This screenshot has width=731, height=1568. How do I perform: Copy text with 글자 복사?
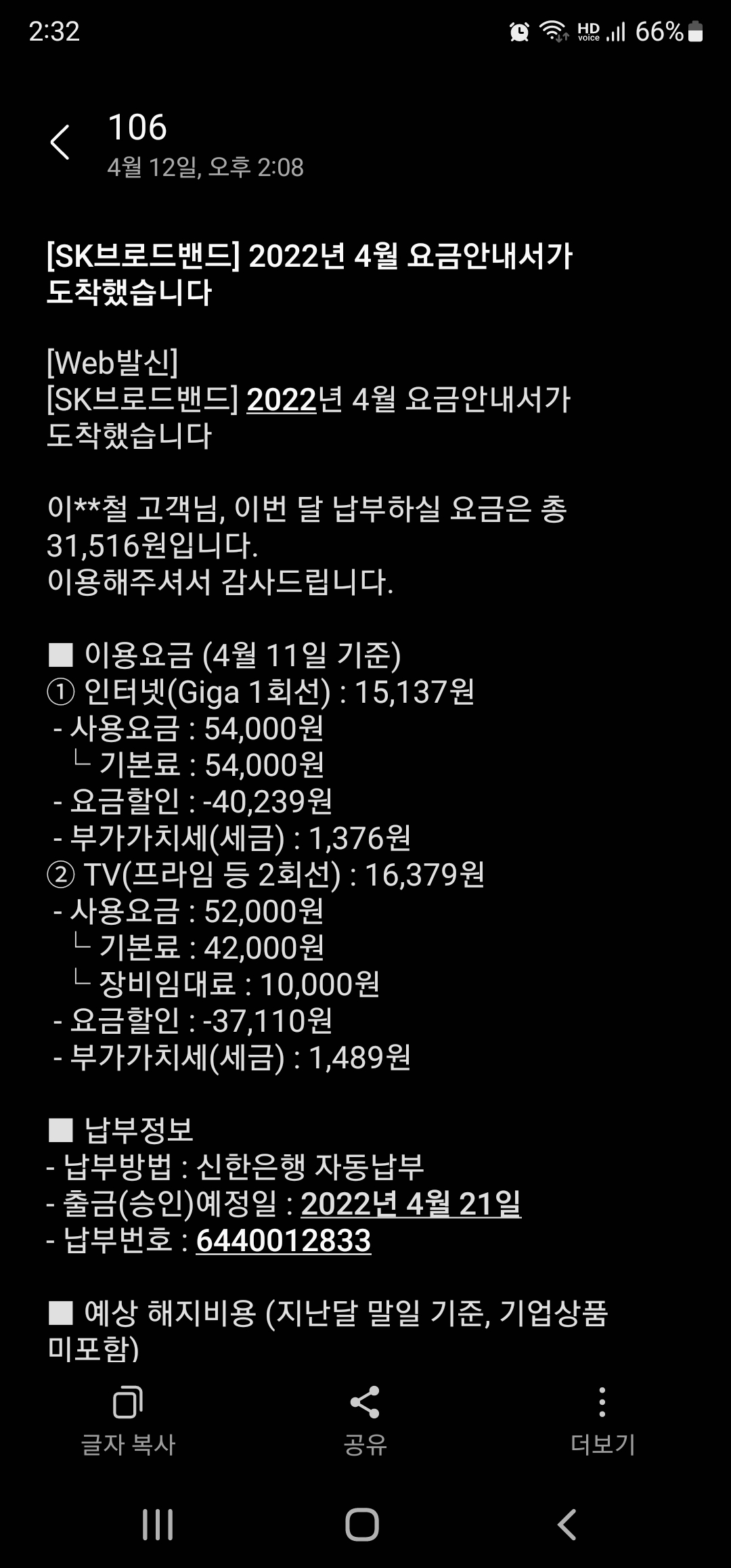click(x=128, y=1418)
